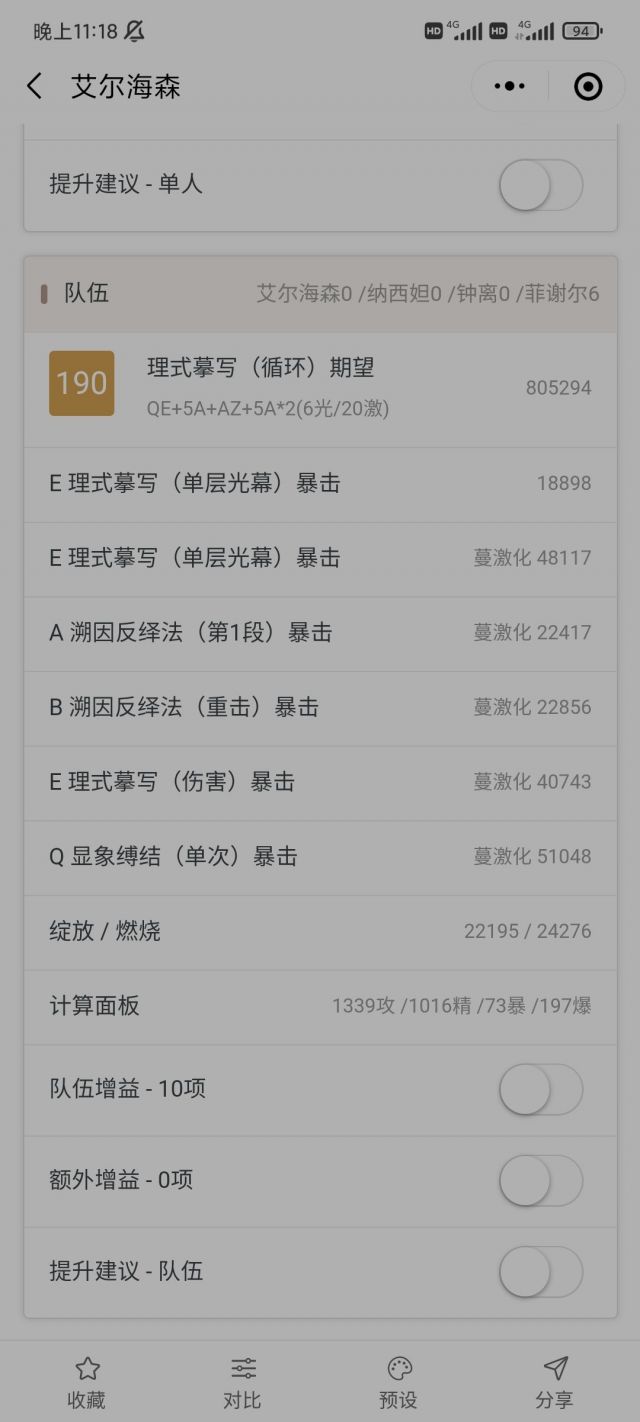Image resolution: width=640 pixels, height=1422 pixels.
Task: Toggle 提升建议 - 队伍 switch
Action: [541, 1271]
